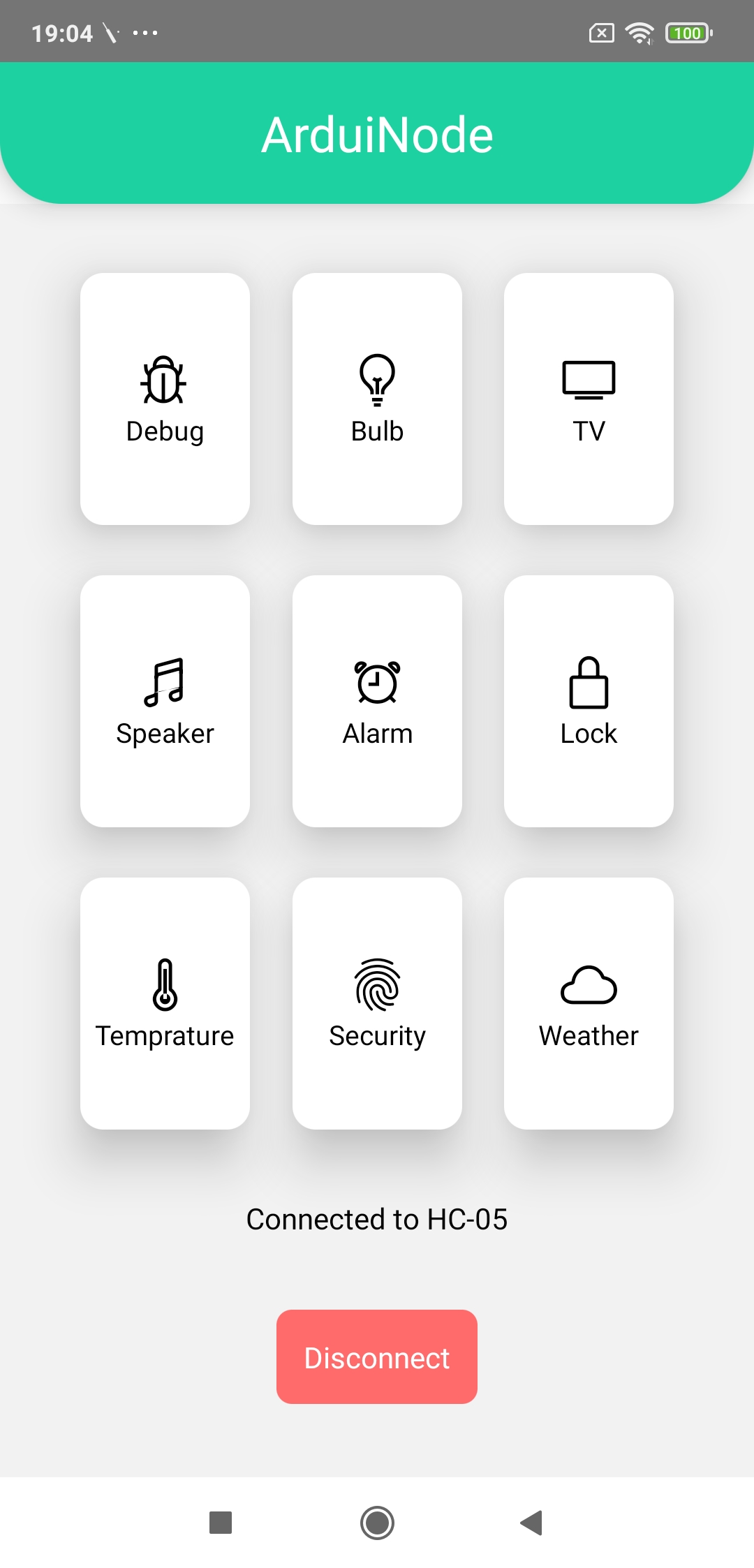Disconnect from HC-05
754x1568 pixels.
(377, 1356)
